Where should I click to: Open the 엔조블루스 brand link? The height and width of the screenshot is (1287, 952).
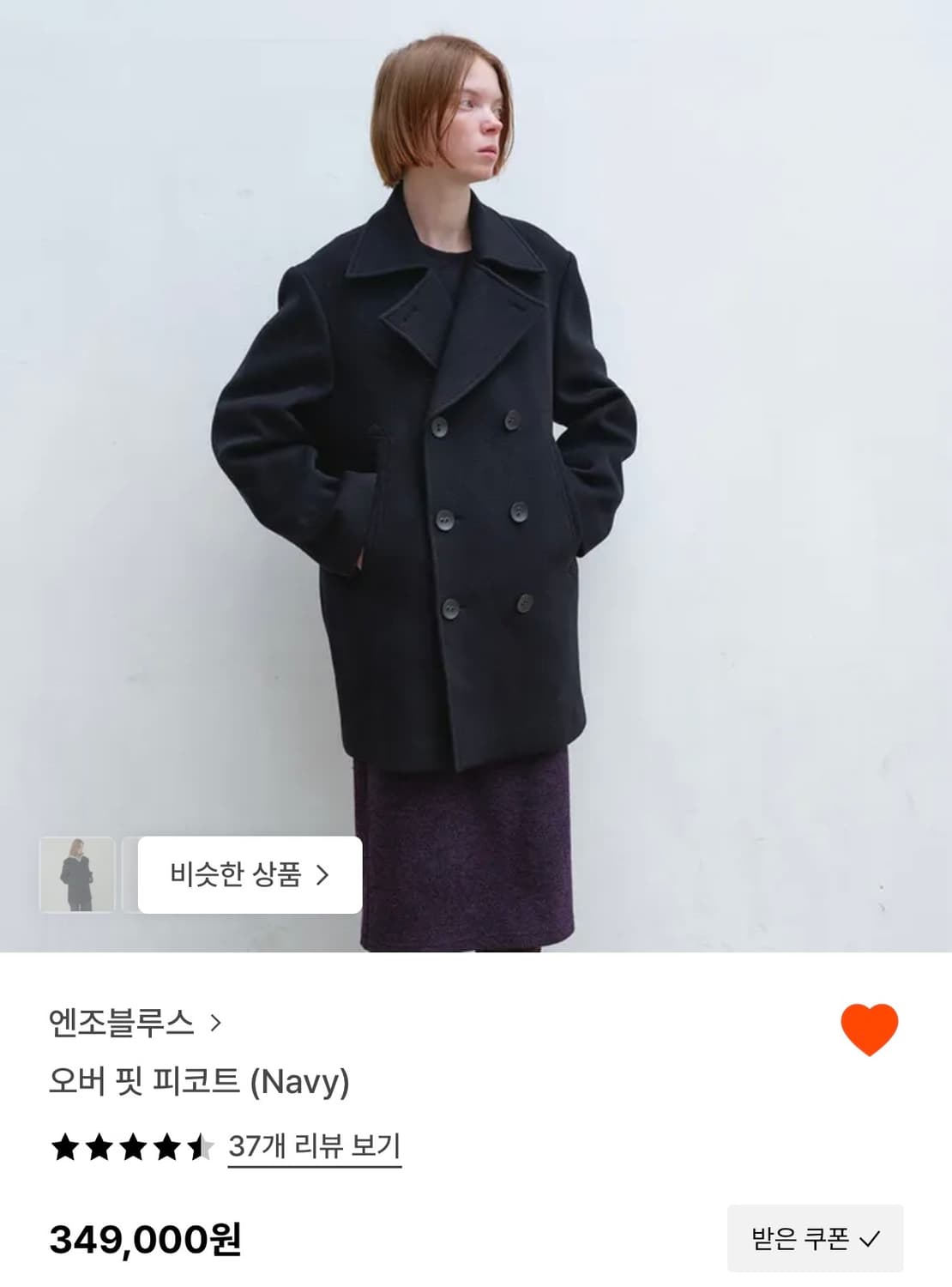[120, 1022]
